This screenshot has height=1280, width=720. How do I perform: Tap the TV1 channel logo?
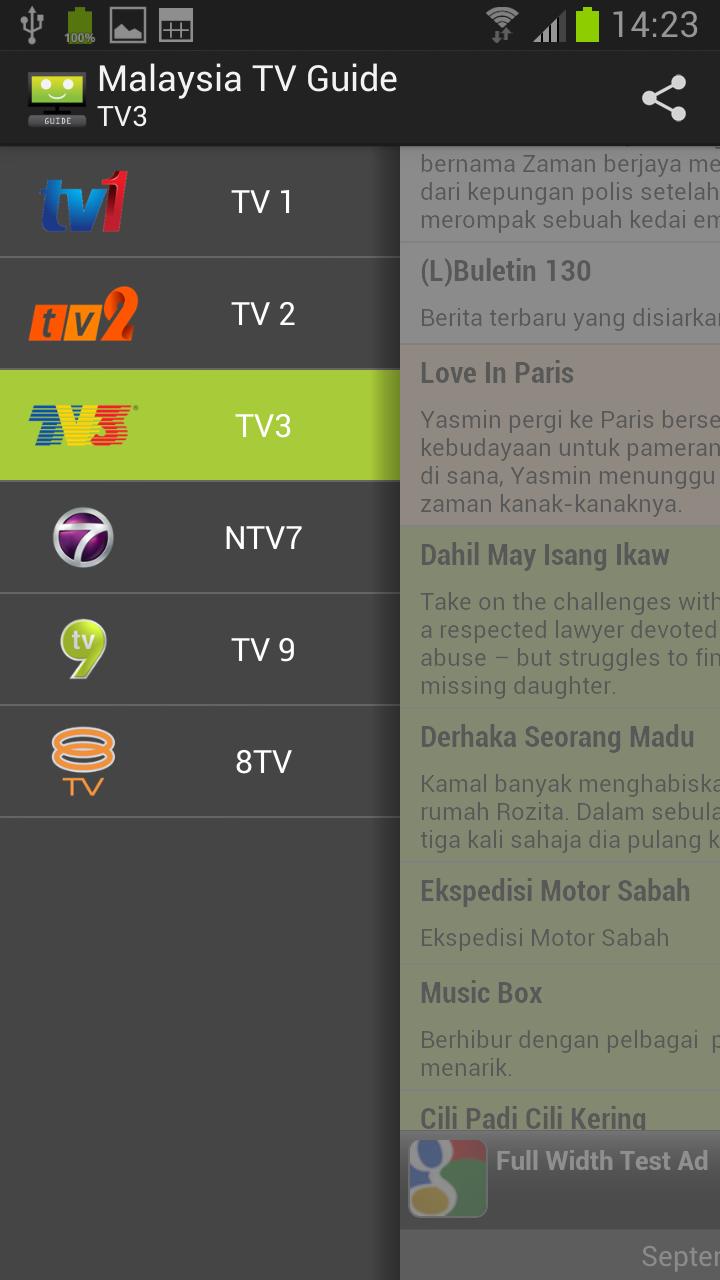point(83,200)
